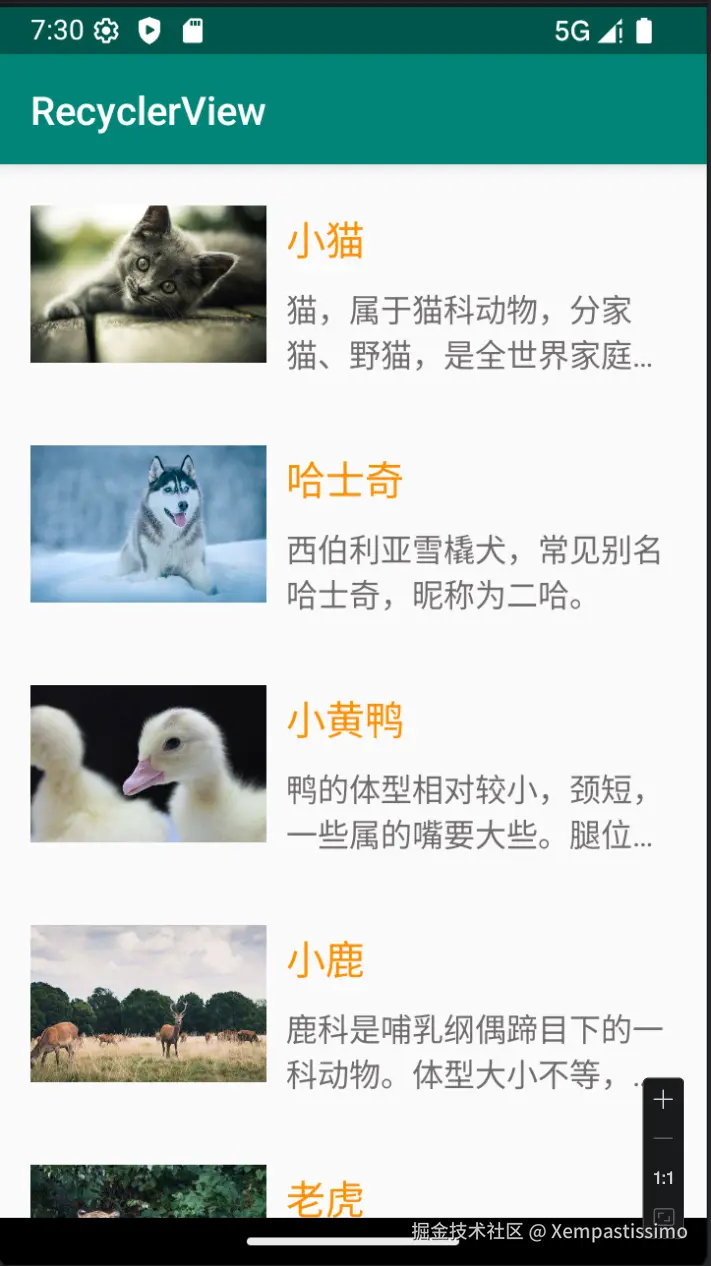This screenshot has width=711, height=1266.
Task: Reset zoom with the 1:1 button
Action: point(663,1178)
